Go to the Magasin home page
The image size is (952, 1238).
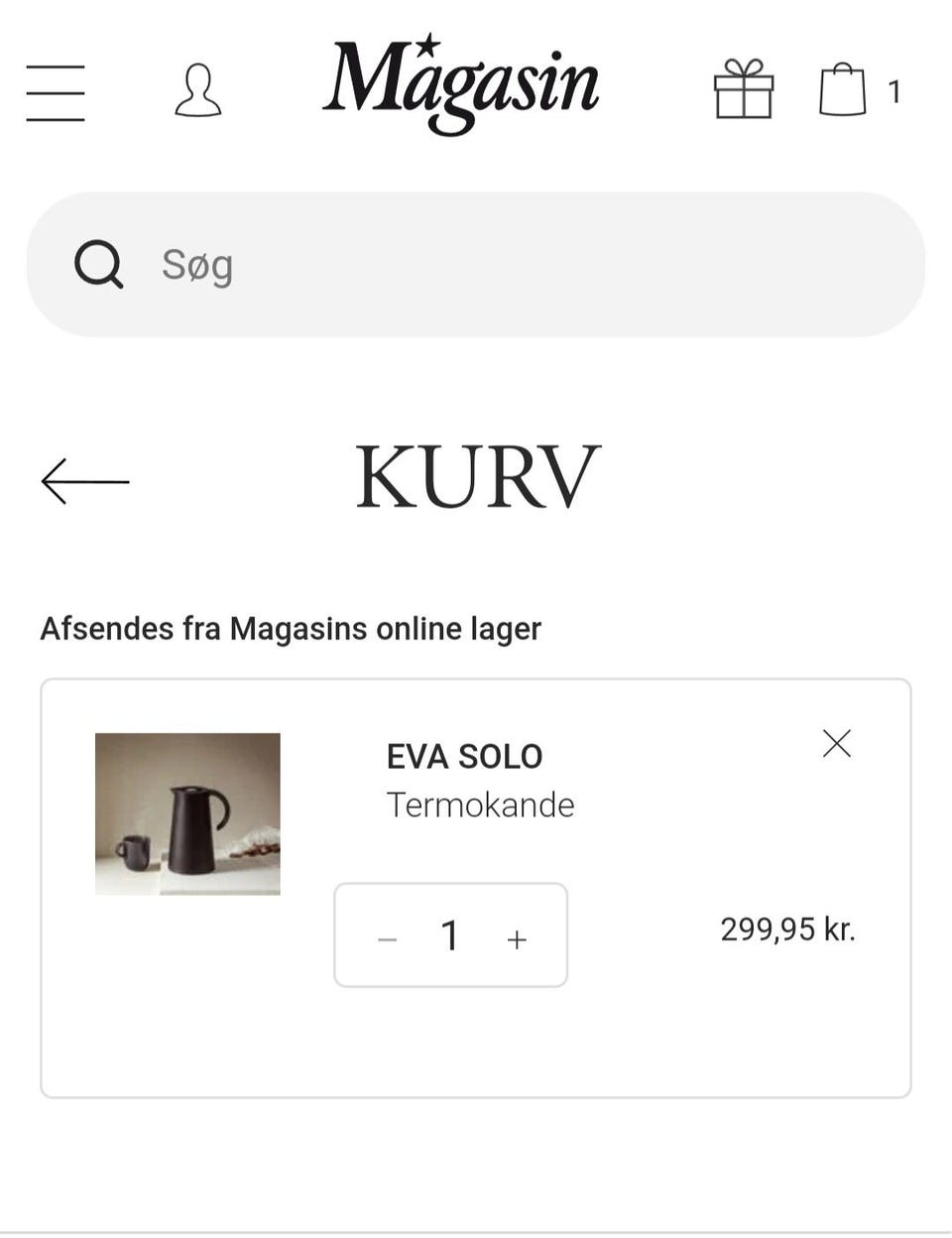click(x=461, y=85)
